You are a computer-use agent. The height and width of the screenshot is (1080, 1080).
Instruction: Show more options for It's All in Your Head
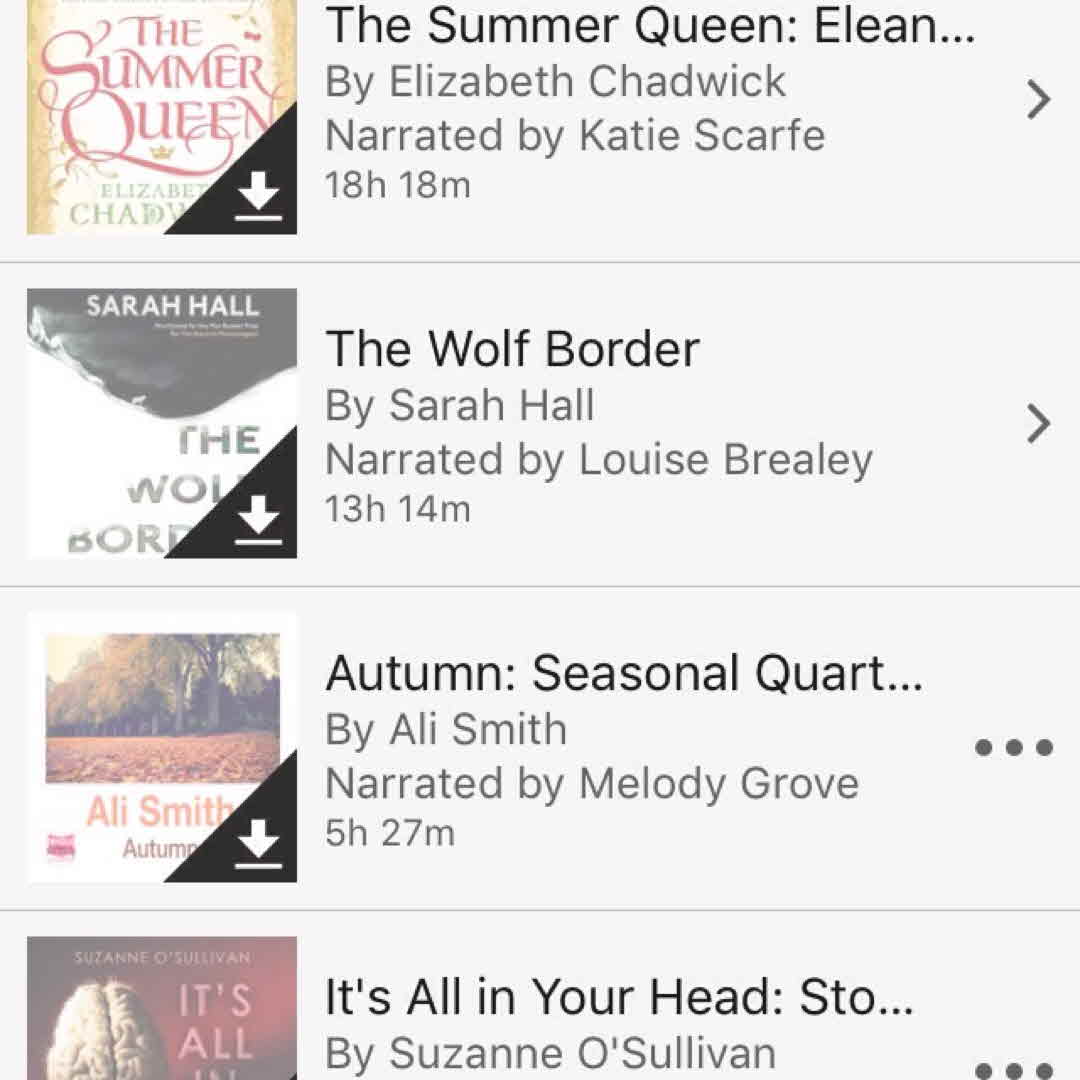point(1014,1068)
